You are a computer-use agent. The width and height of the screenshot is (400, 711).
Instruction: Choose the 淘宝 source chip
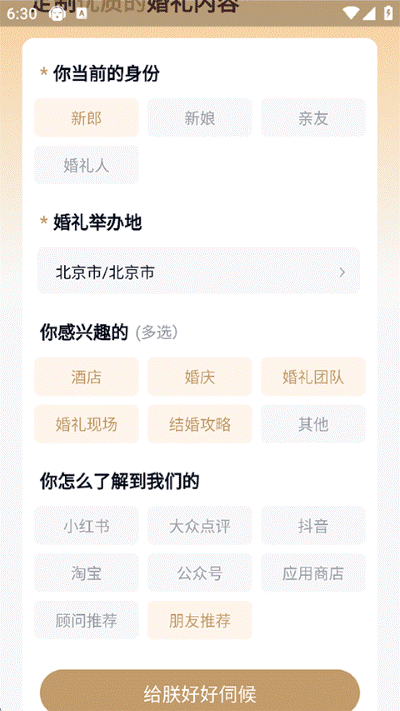point(86,573)
